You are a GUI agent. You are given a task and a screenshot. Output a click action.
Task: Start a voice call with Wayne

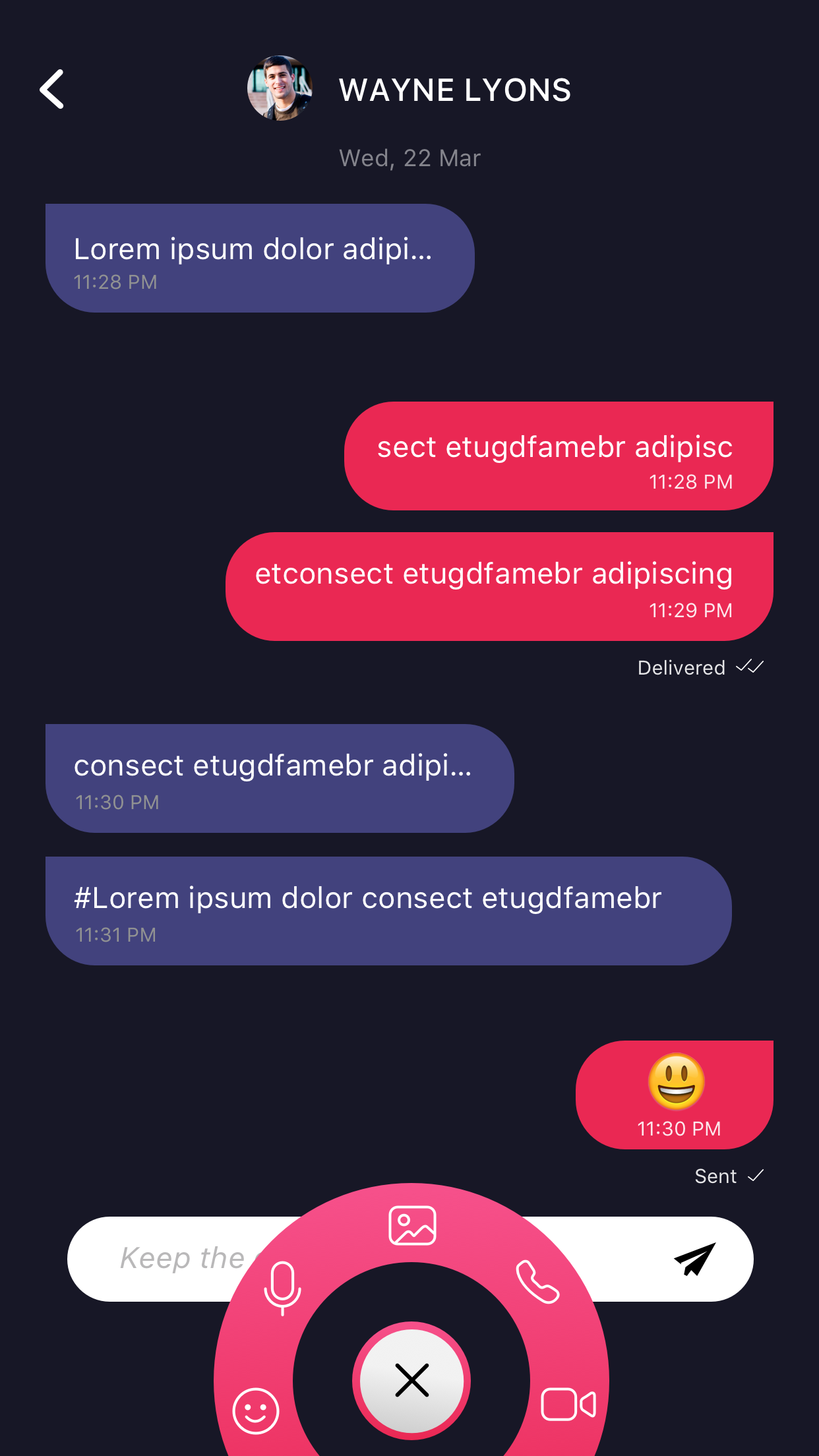click(x=538, y=1282)
